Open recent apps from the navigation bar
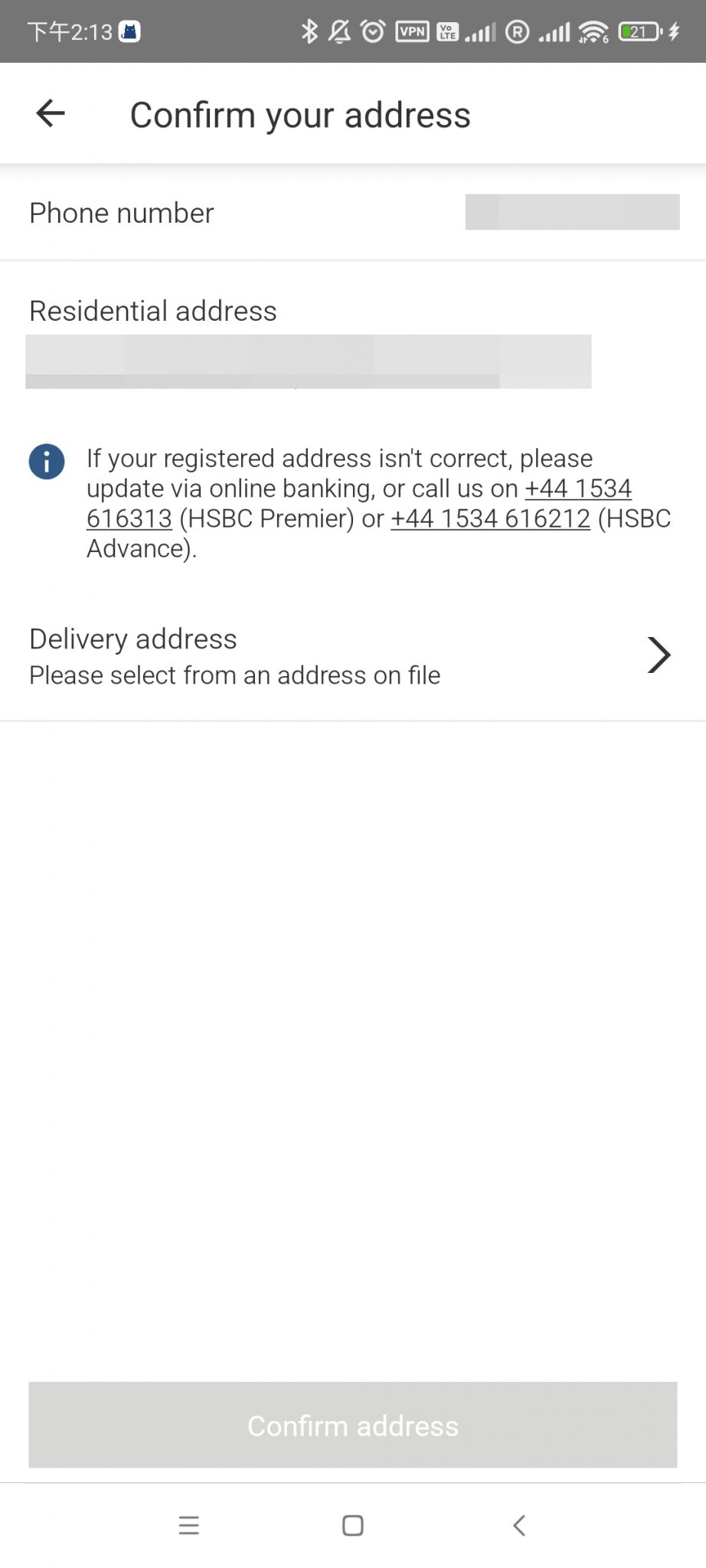This screenshot has width=706, height=1568. [189, 1525]
